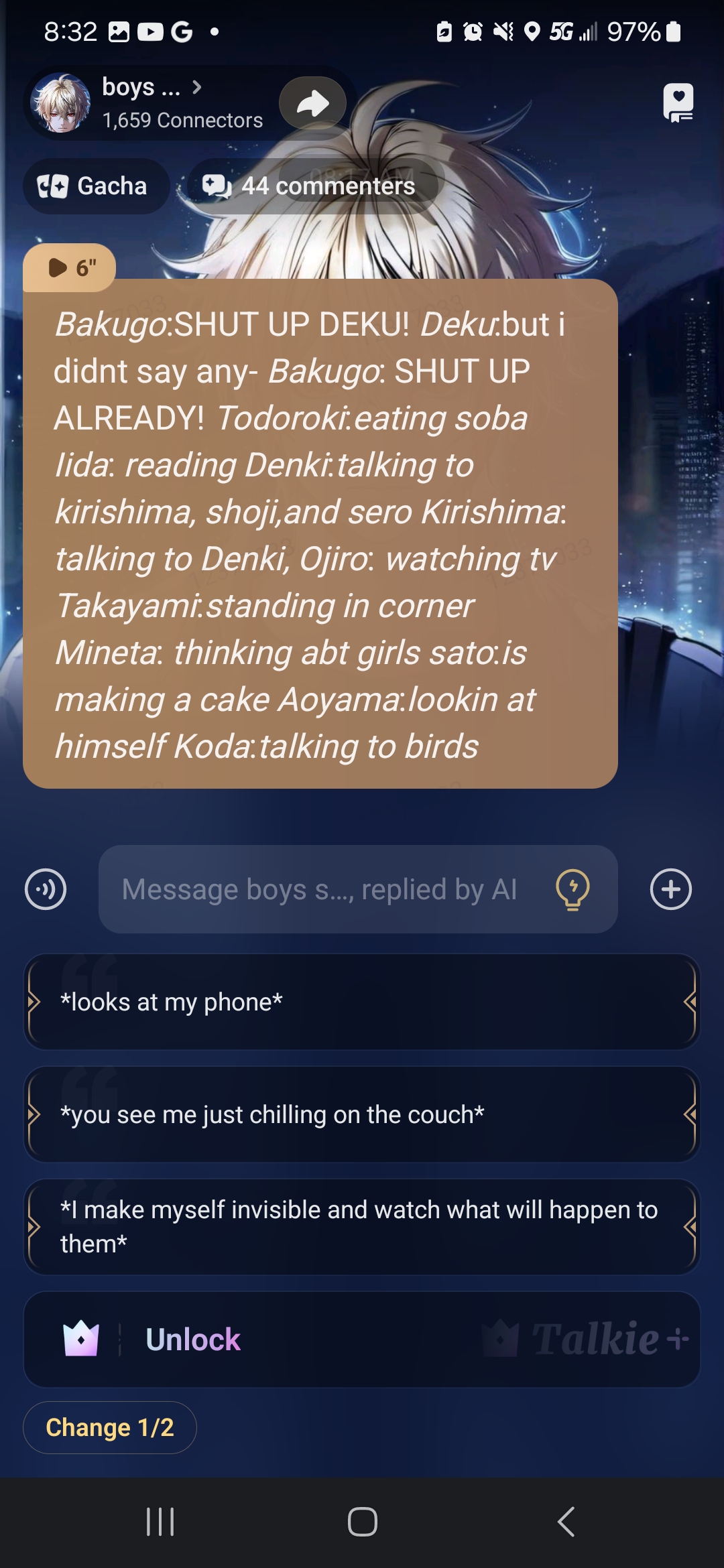Image resolution: width=724 pixels, height=1568 pixels.
Task: Open the Gacha chip
Action: (x=95, y=186)
